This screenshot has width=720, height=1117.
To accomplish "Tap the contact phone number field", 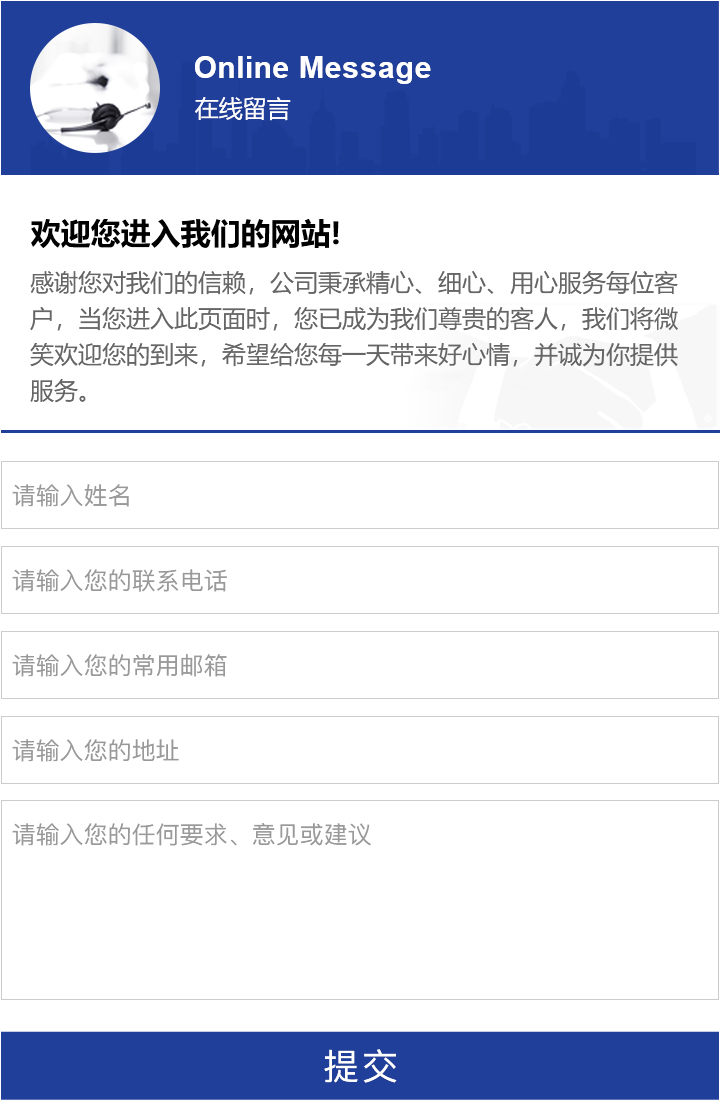I will [x=360, y=580].
